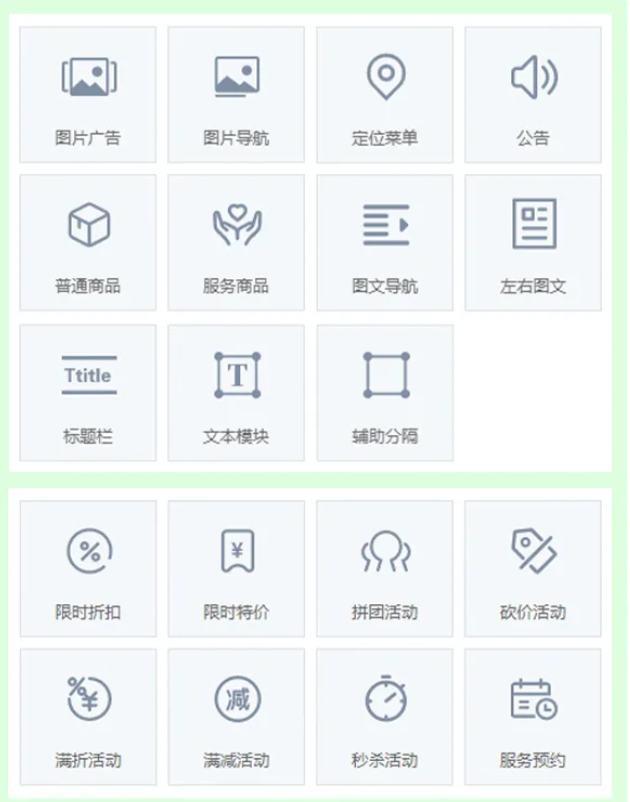Select the 图片广告 component
The width and height of the screenshot is (630, 802).
point(88,95)
